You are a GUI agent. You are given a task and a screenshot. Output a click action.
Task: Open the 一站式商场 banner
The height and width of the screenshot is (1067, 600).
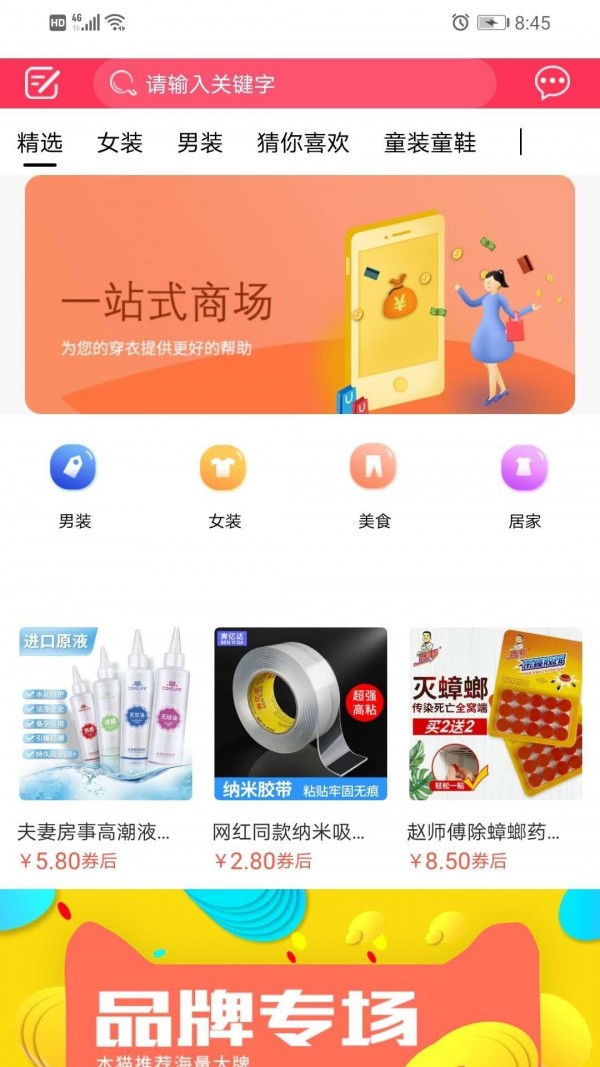300,294
